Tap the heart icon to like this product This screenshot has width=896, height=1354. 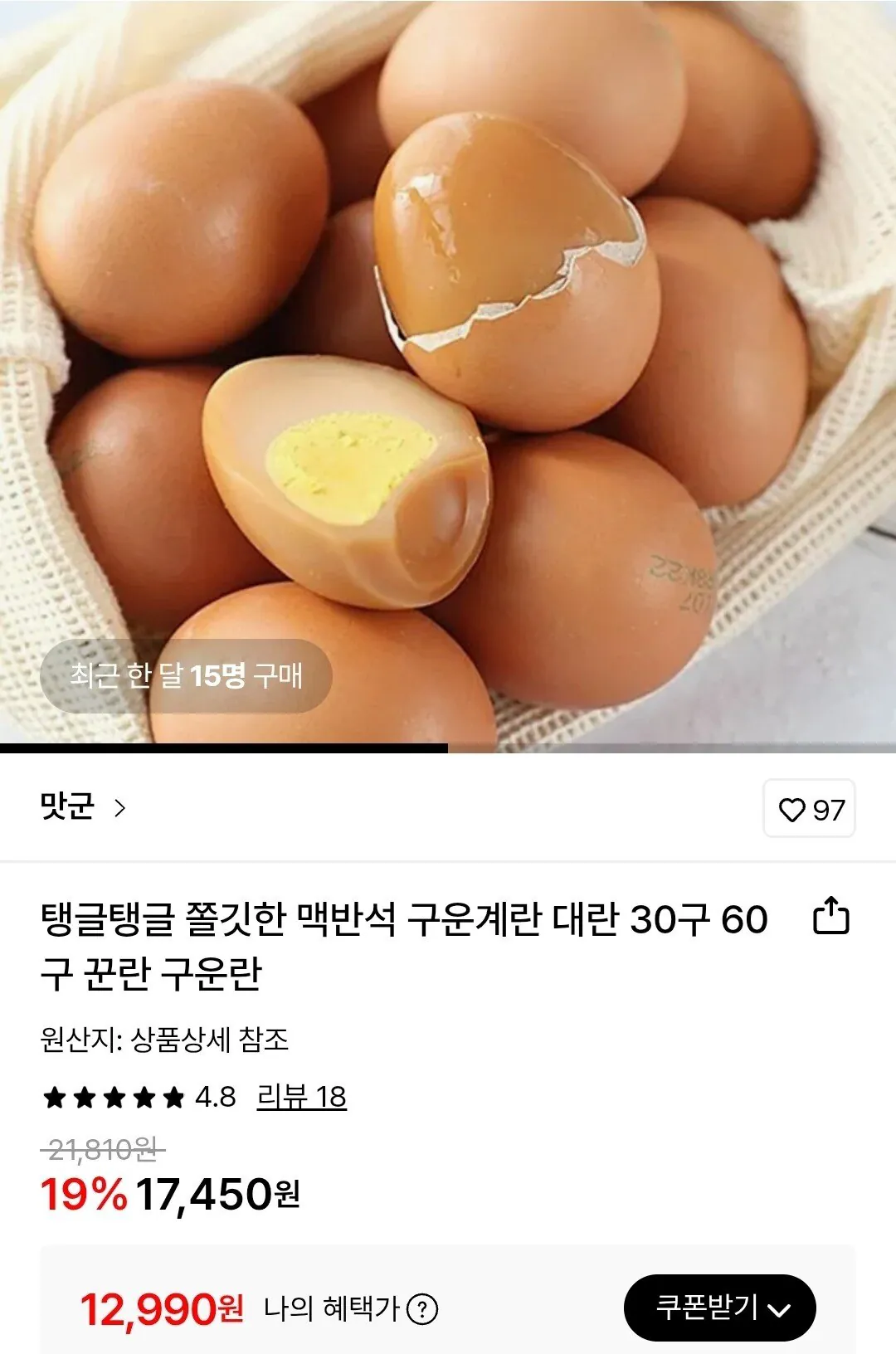pyautogui.click(x=792, y=810)
